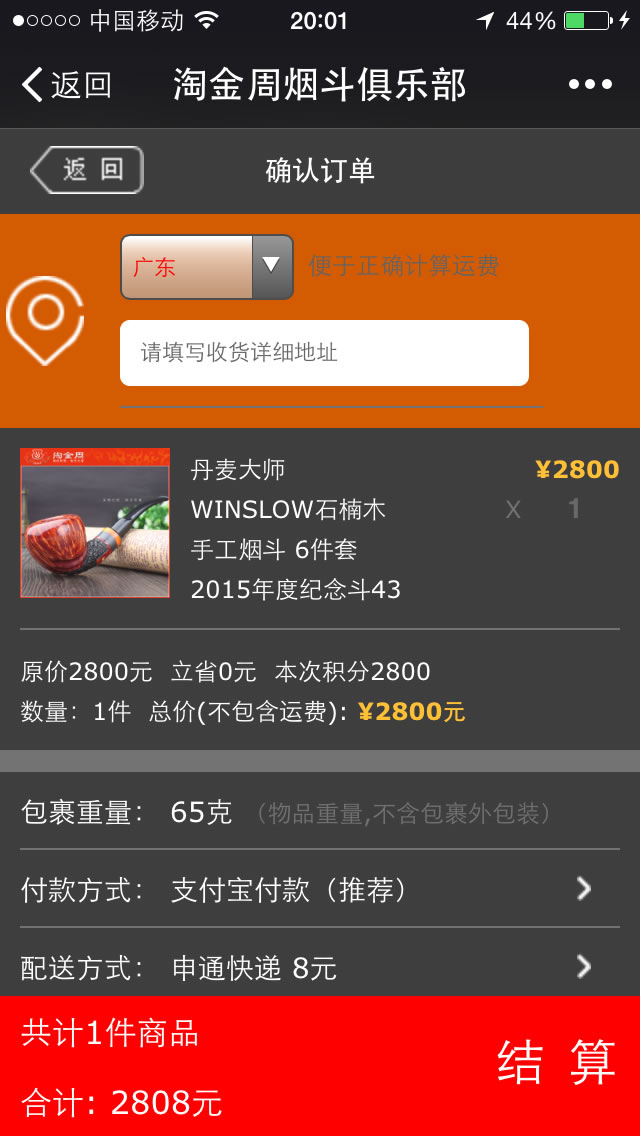Focus the 请填写收货详细地址 address field
The image size is (640, 1136).
tap(324, 353)
